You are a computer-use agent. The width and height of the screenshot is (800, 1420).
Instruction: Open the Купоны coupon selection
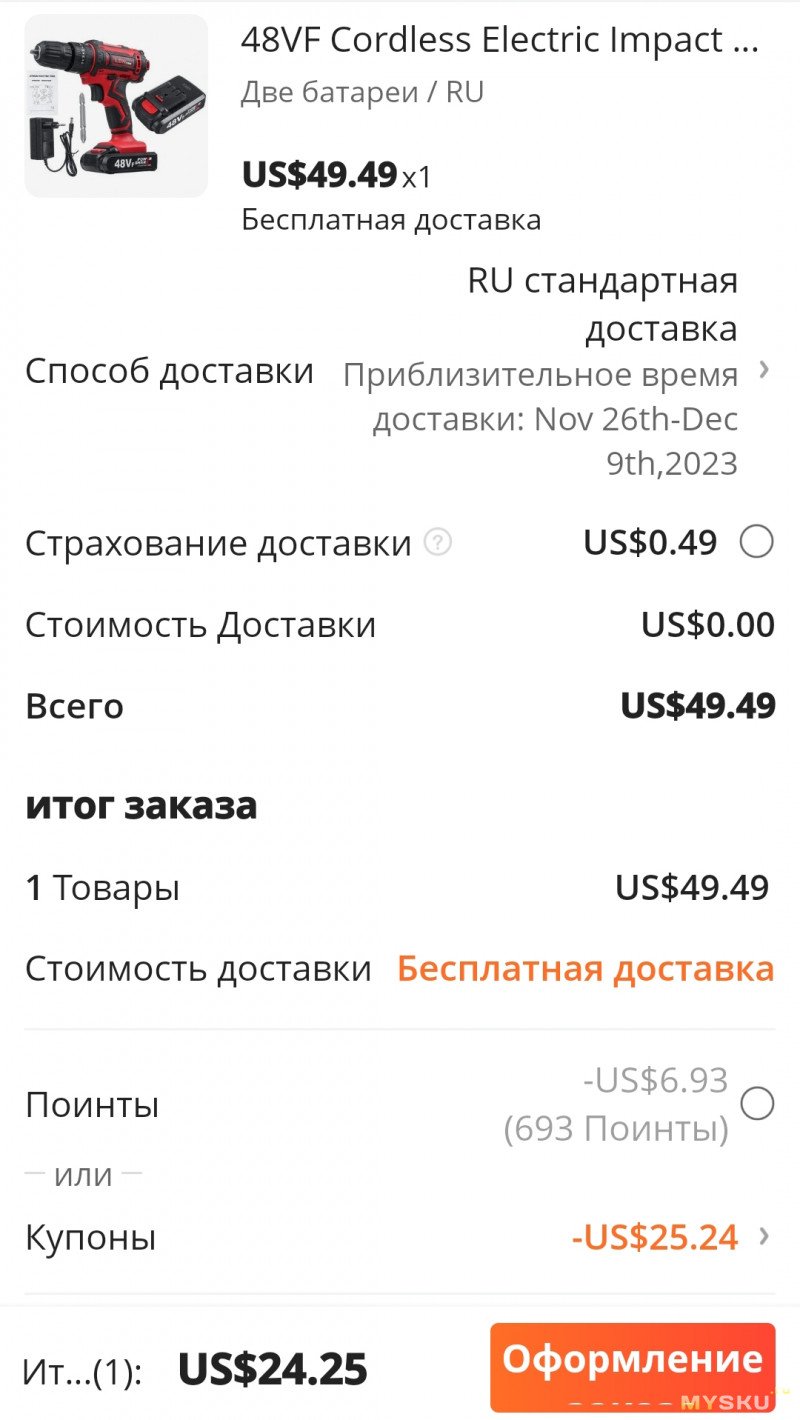click(400, 1237)
